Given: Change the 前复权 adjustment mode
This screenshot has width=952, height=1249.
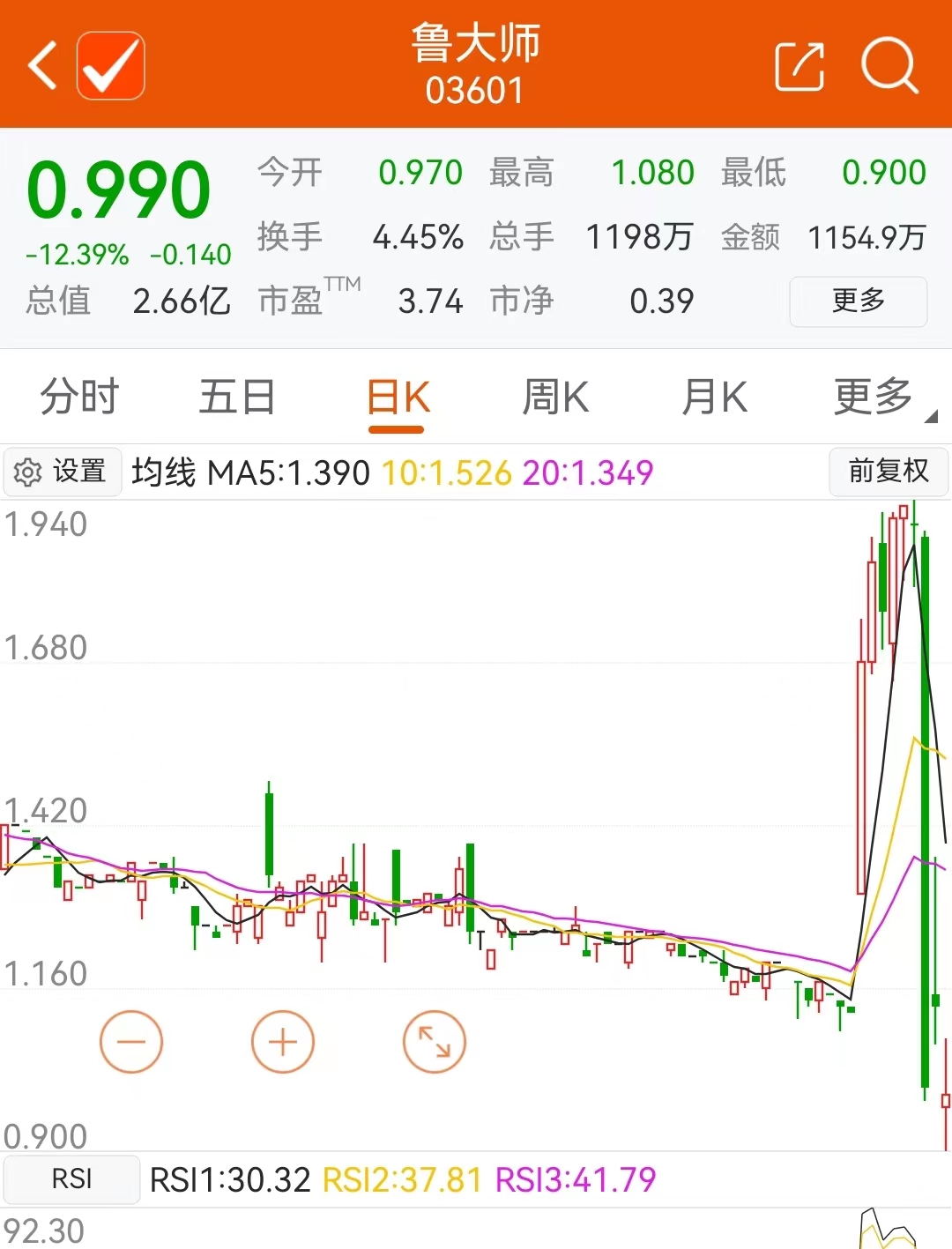Looking at the screenshot, I should [x=889, y=472].
